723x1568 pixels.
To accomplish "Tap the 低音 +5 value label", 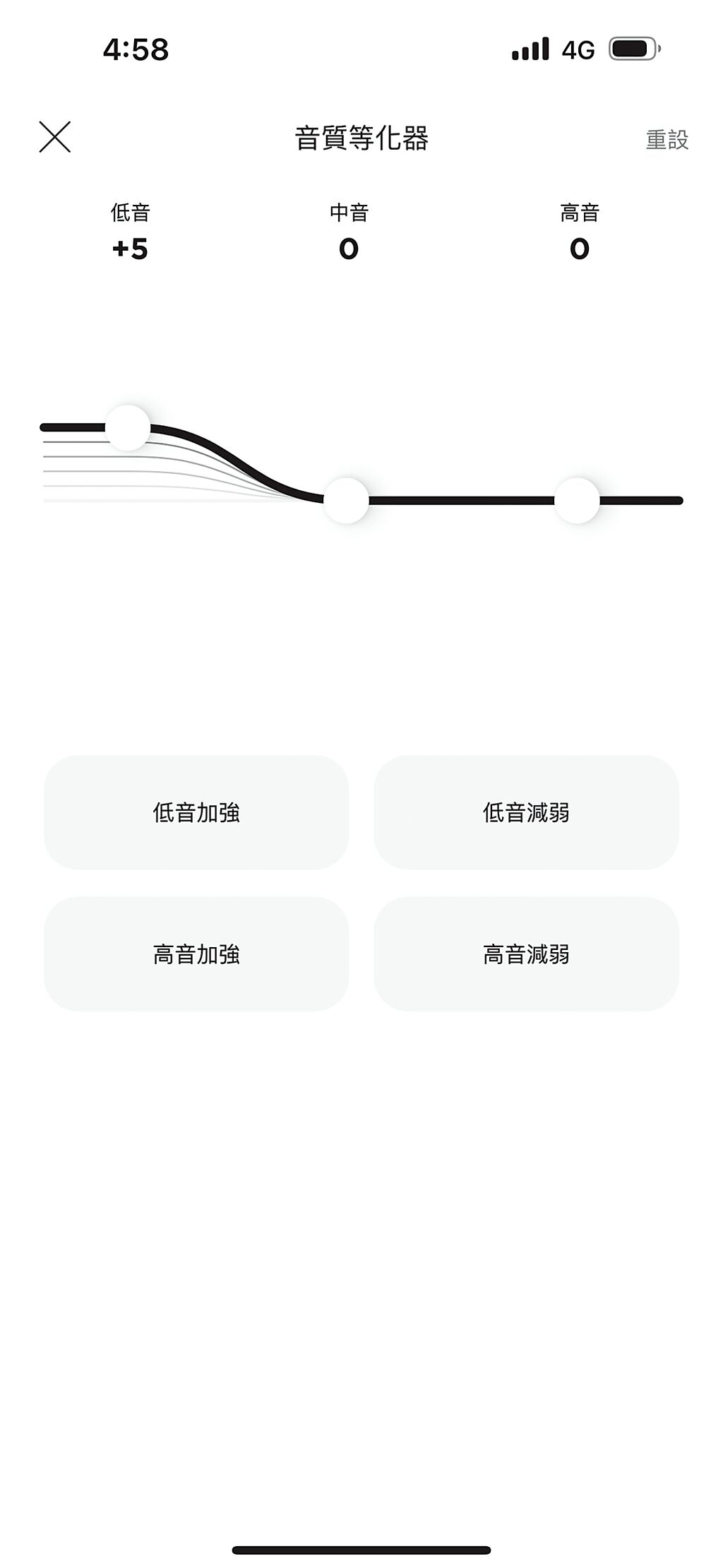I will coord(131,248).
